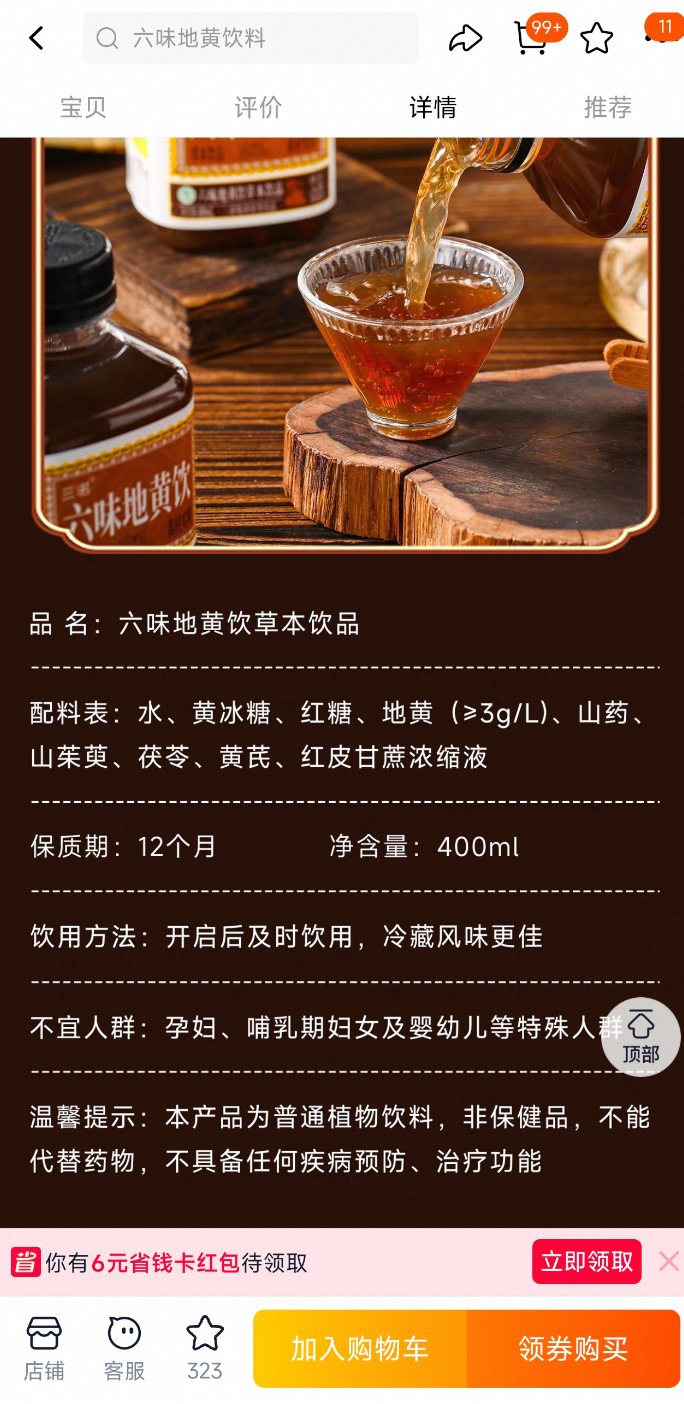The height and width of the screenshot is (1404, 684).
Task: Jump back to top with 顶部 button
Action: [641, 1037]
